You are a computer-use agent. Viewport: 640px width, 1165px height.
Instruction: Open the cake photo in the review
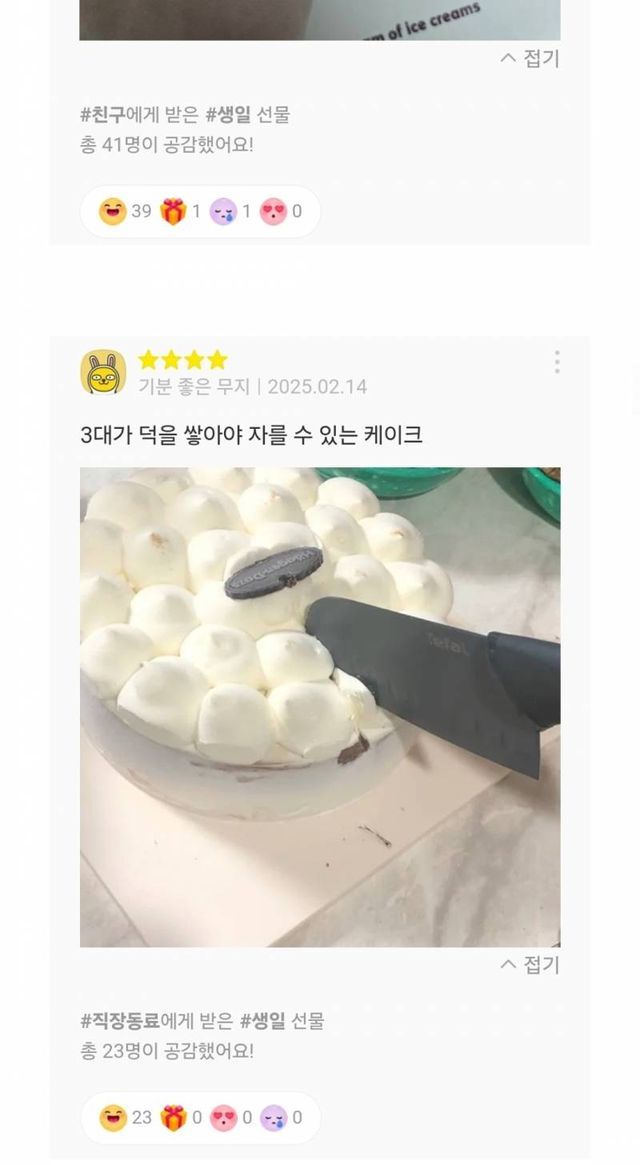tap(320, 707)
